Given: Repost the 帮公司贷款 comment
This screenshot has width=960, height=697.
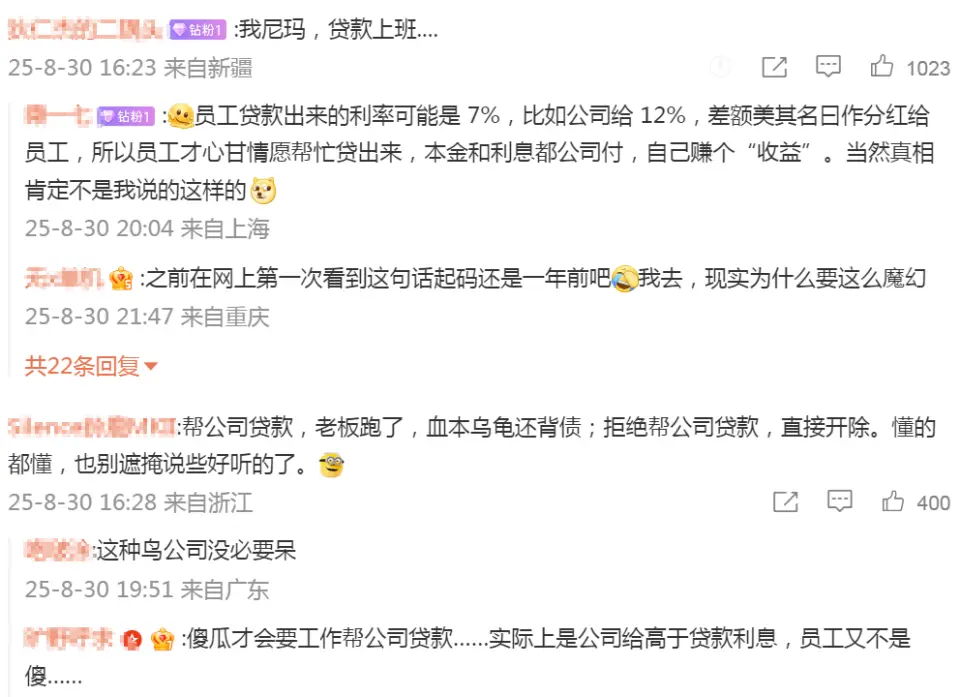Looking at the screenshot, I should (x=786, y=501).
